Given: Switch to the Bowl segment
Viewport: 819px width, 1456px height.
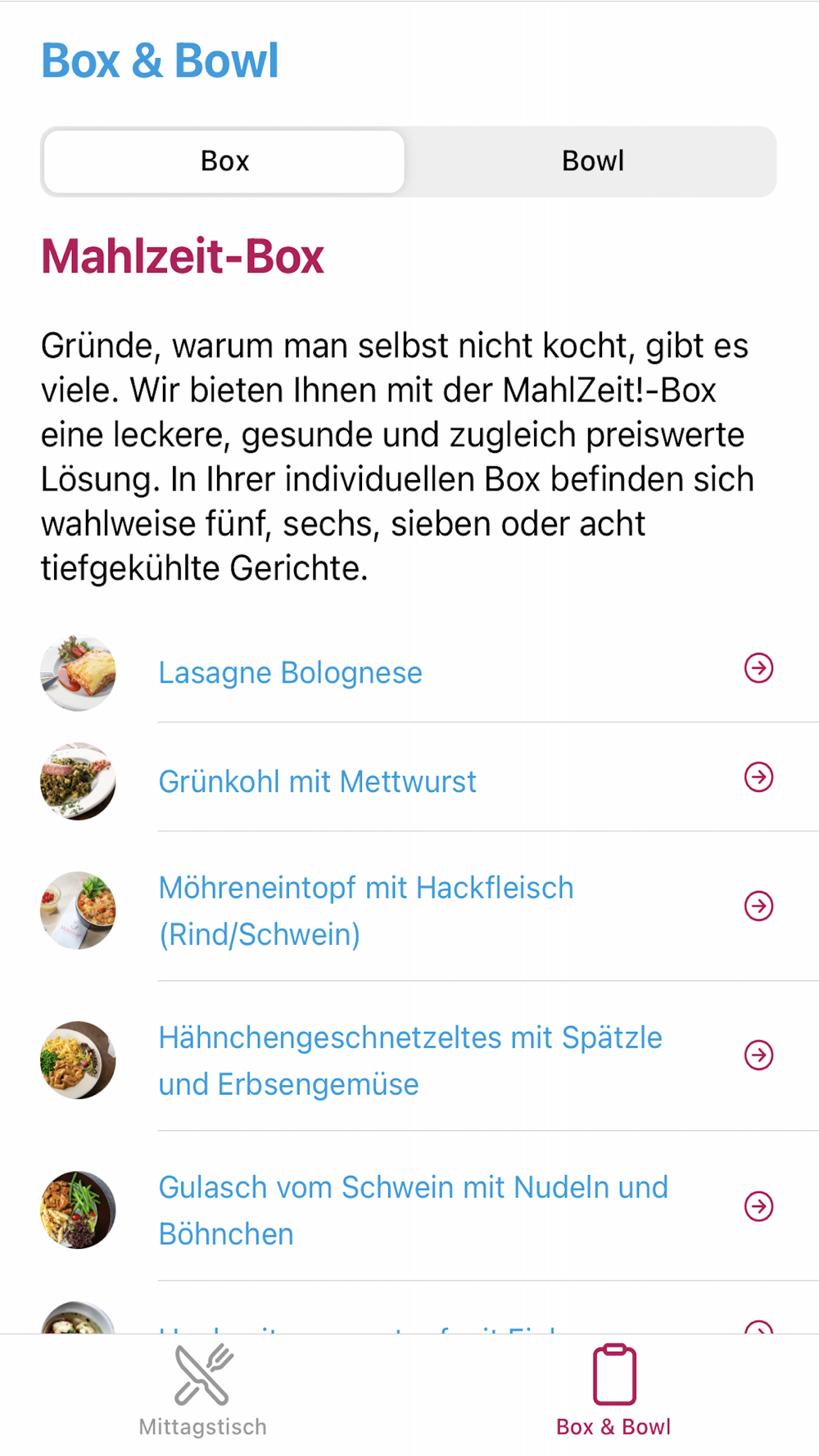Looking at the screenshot, I should click(592, 161).
